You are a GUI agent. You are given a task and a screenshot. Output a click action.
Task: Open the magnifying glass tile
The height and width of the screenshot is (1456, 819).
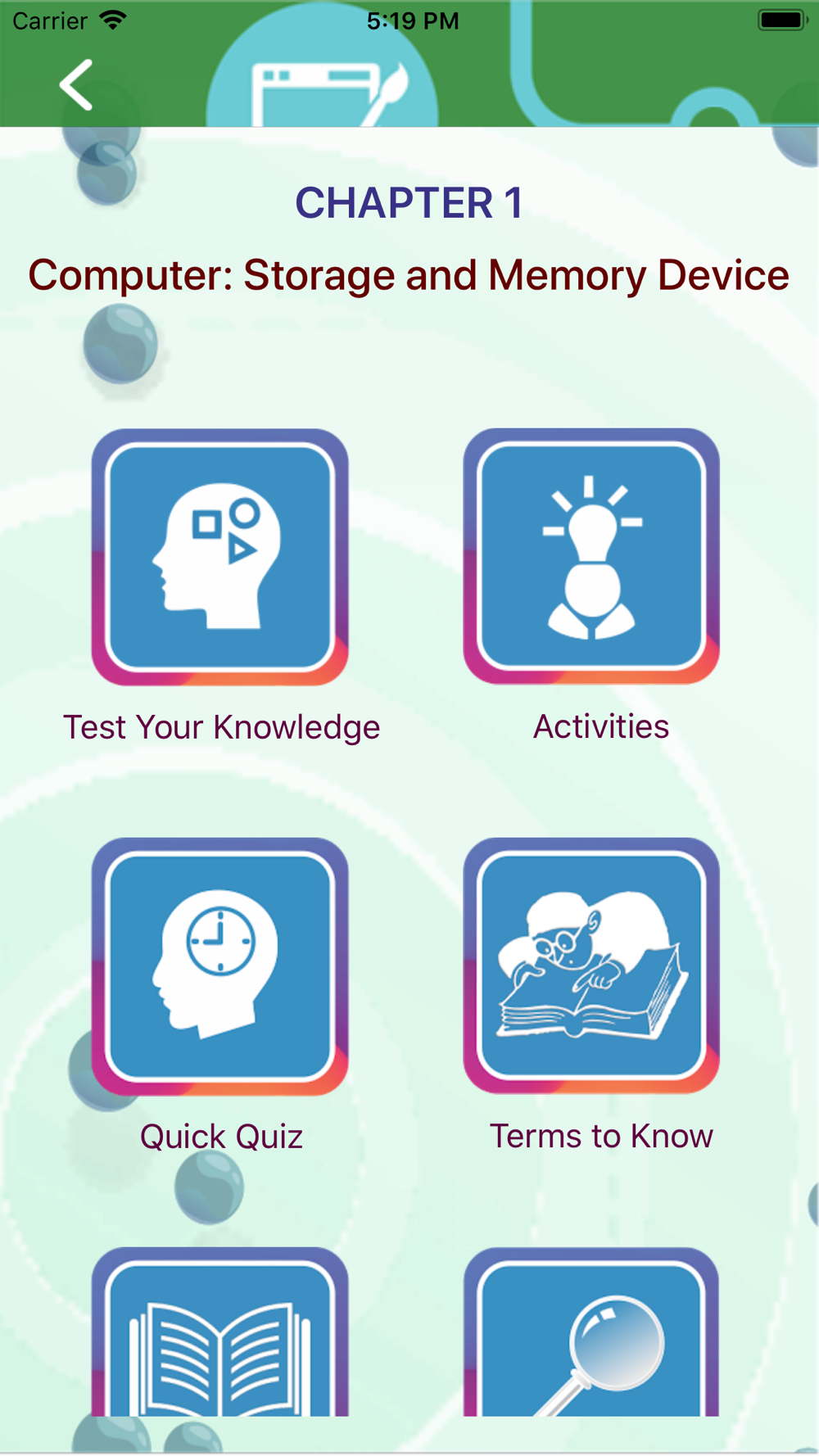[591, 1332]
